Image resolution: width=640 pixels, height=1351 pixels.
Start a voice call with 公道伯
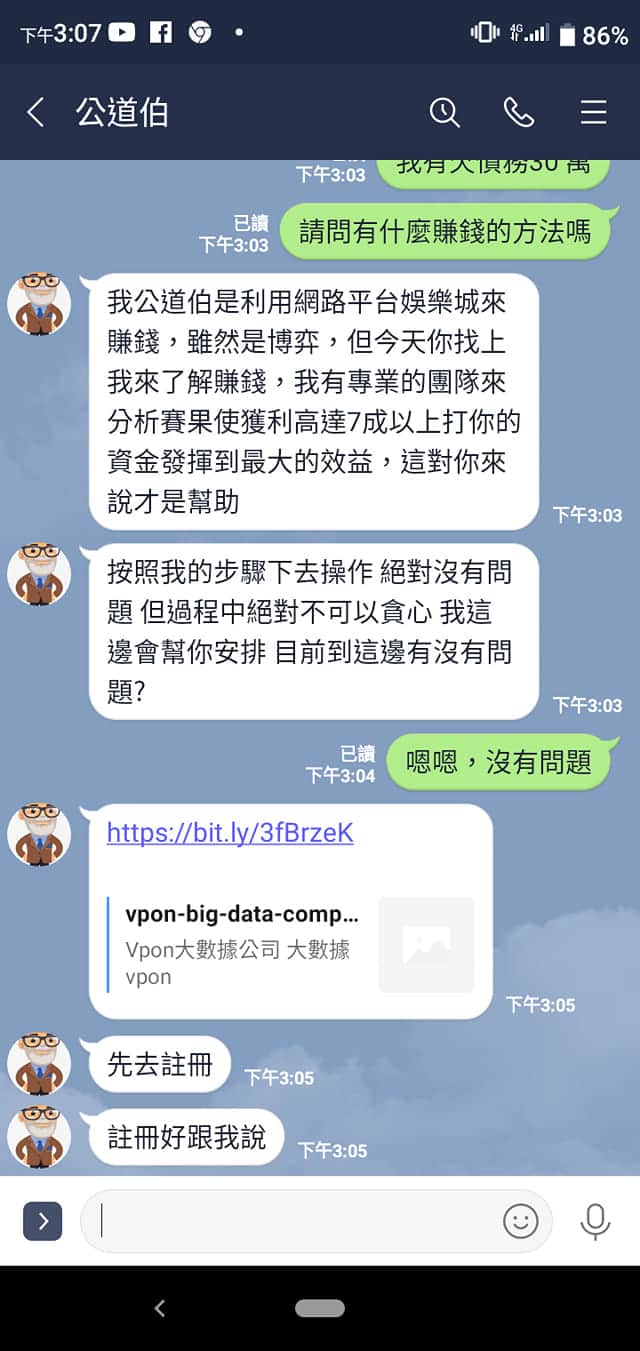pyautogui.click(x=519, y=112)
